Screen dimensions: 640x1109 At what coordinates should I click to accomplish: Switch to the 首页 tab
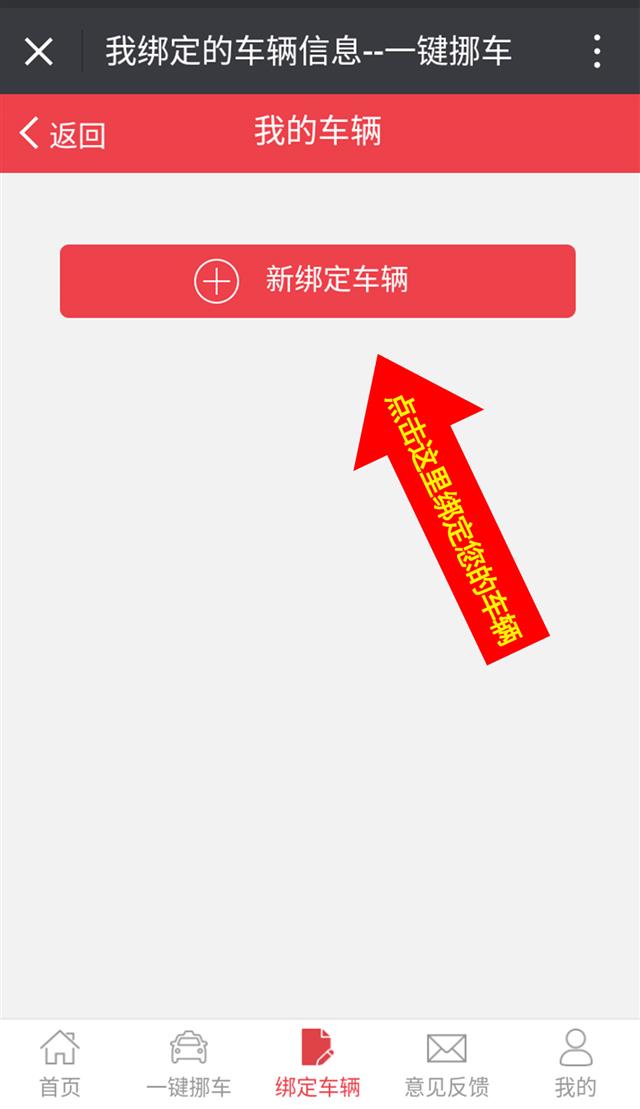pyautogui.click(x=60, y=1063)
